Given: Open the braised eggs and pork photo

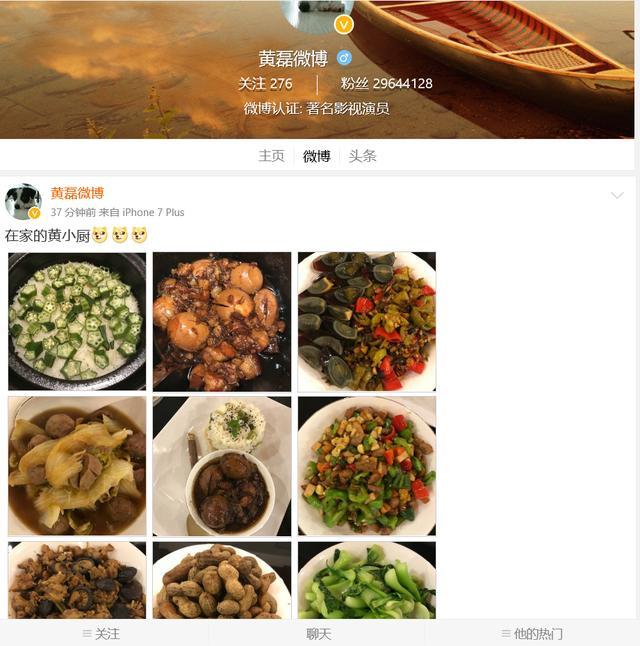Looking at the screenshot, I should 222,321.
